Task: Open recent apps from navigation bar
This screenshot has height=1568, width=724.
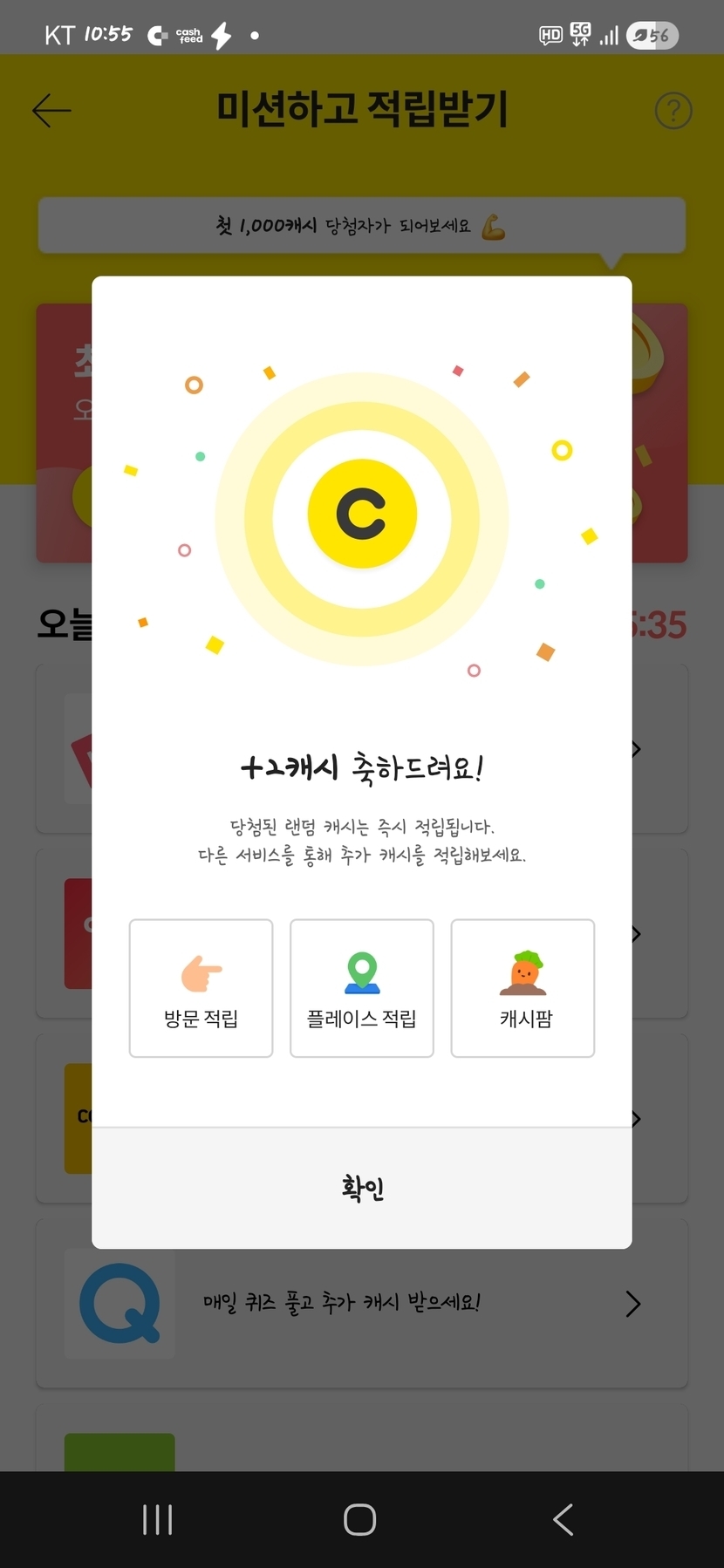Action: (x=158, y=1520)
